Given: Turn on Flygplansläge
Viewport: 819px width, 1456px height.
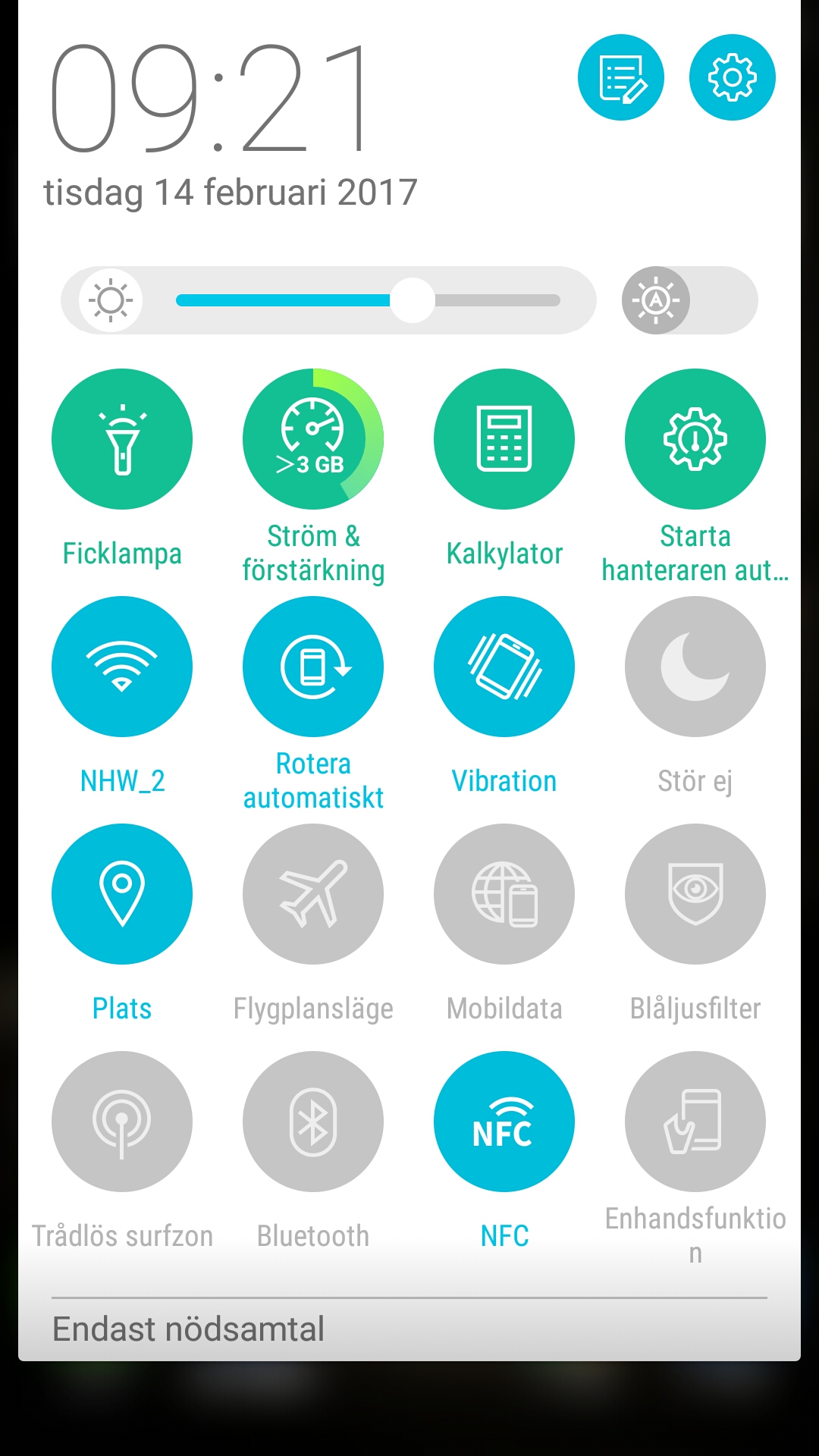Looking at the screenshot, I should click(313, 894).
